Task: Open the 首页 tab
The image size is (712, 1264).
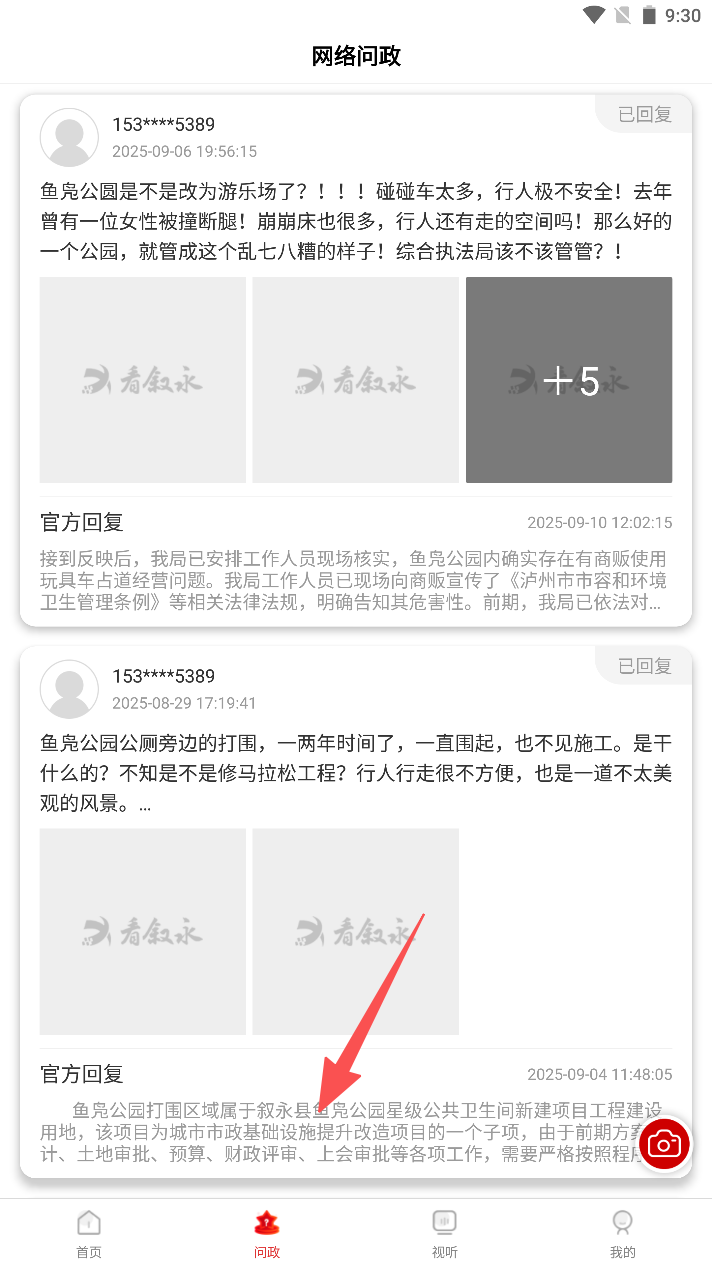Action: 89,1232
